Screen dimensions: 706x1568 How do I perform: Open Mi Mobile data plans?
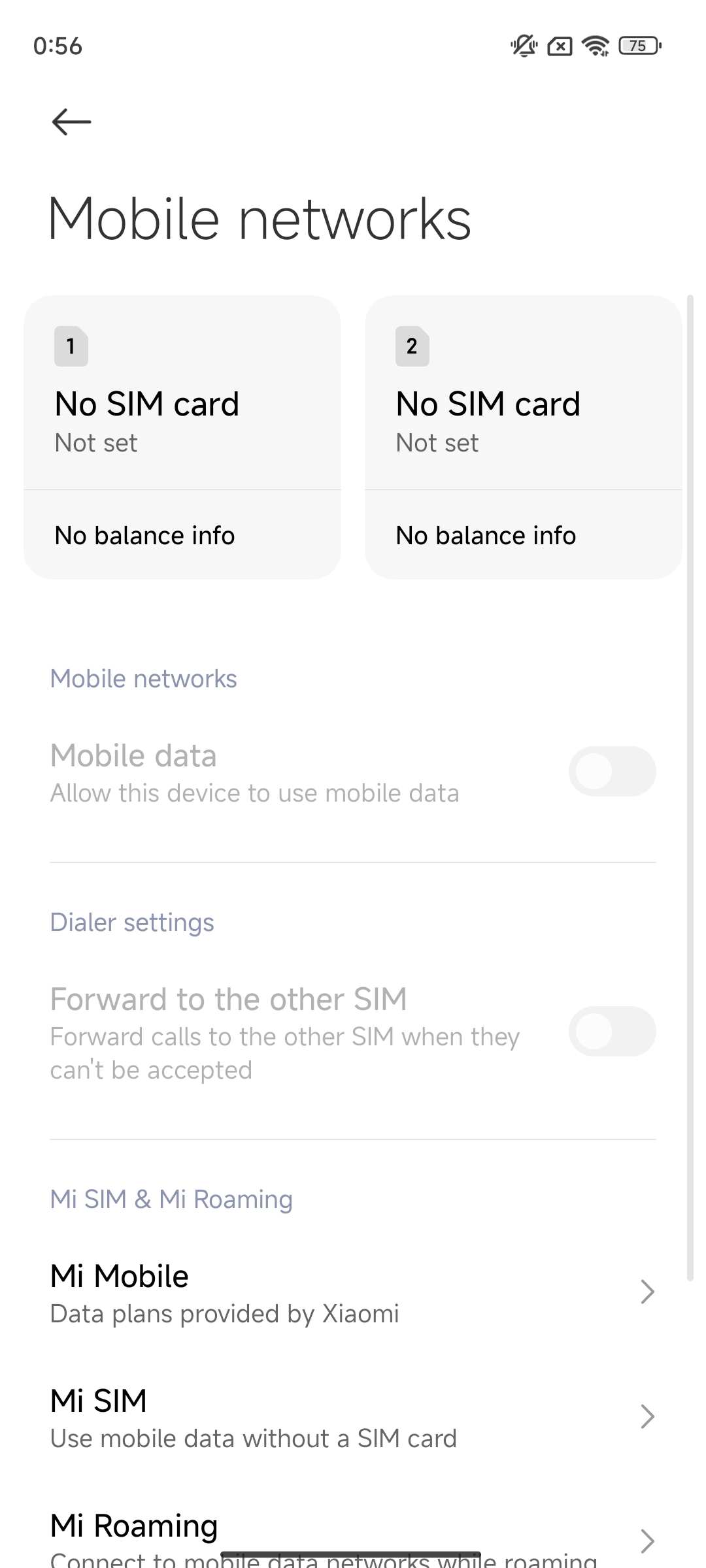[x=353, y=1293]
